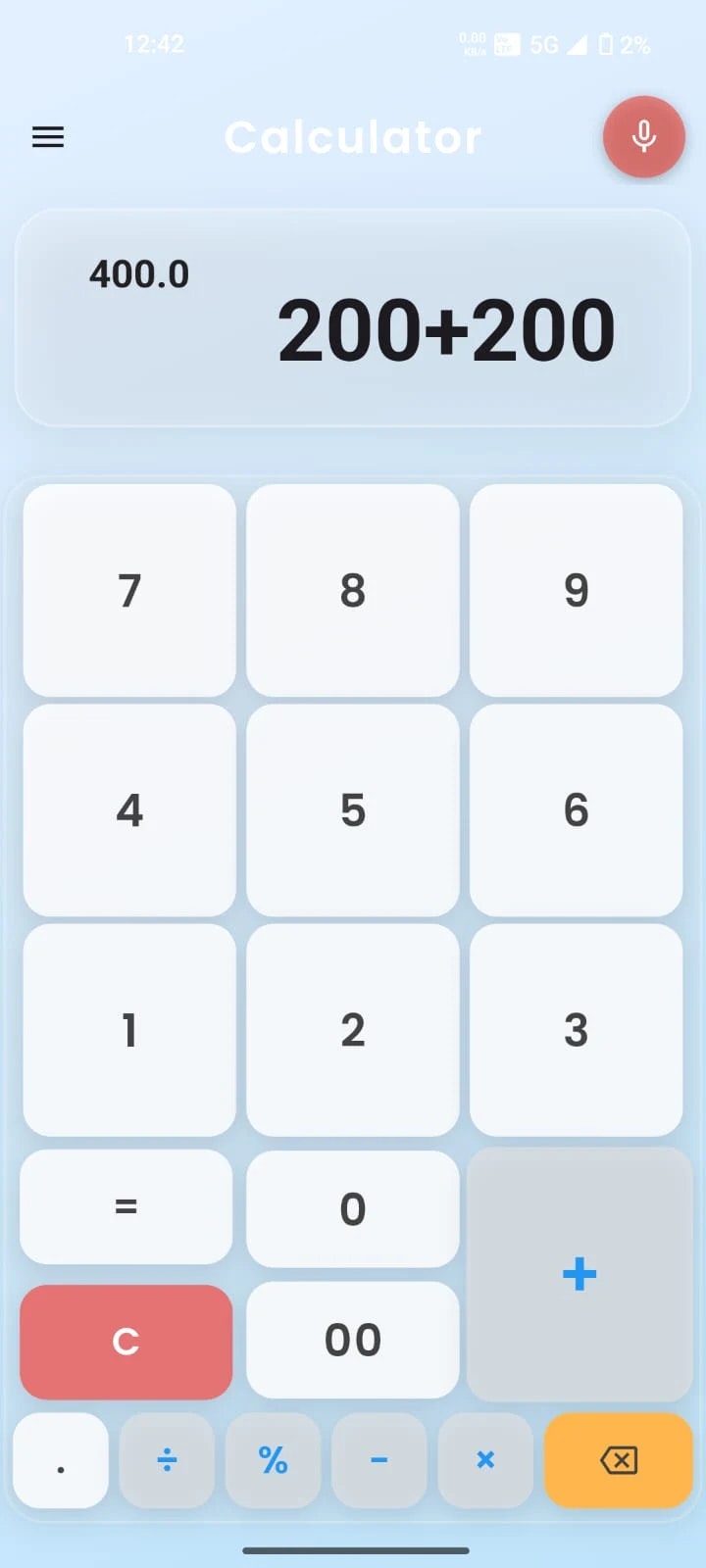This screenshot has height=1568, width=706.
Task: Clear the expression with the red C button
Action: coord(126,1342)
